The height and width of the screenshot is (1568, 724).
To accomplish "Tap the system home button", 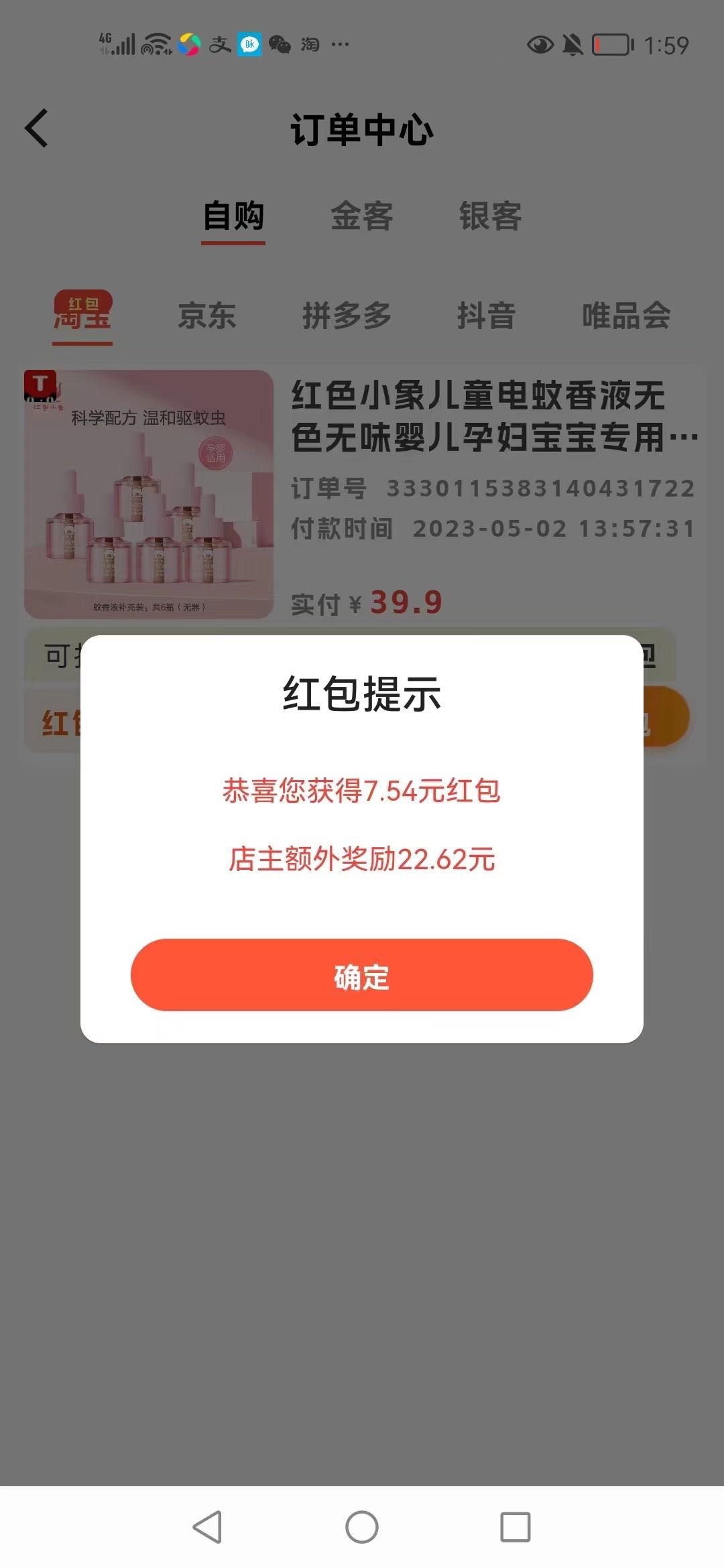I will (x=361, y=1527).
